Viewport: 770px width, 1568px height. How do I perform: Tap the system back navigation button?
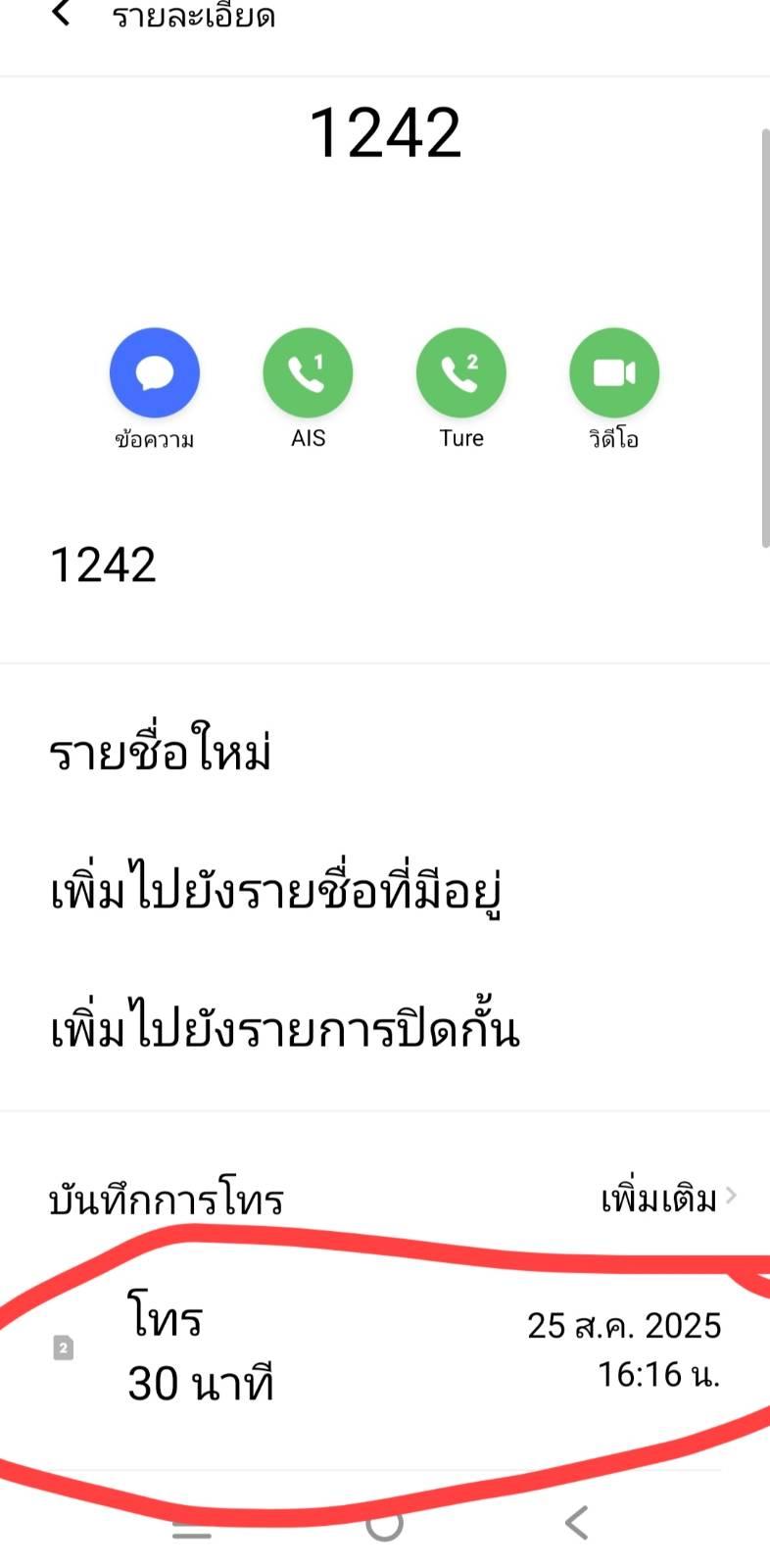pos(577,1523)
